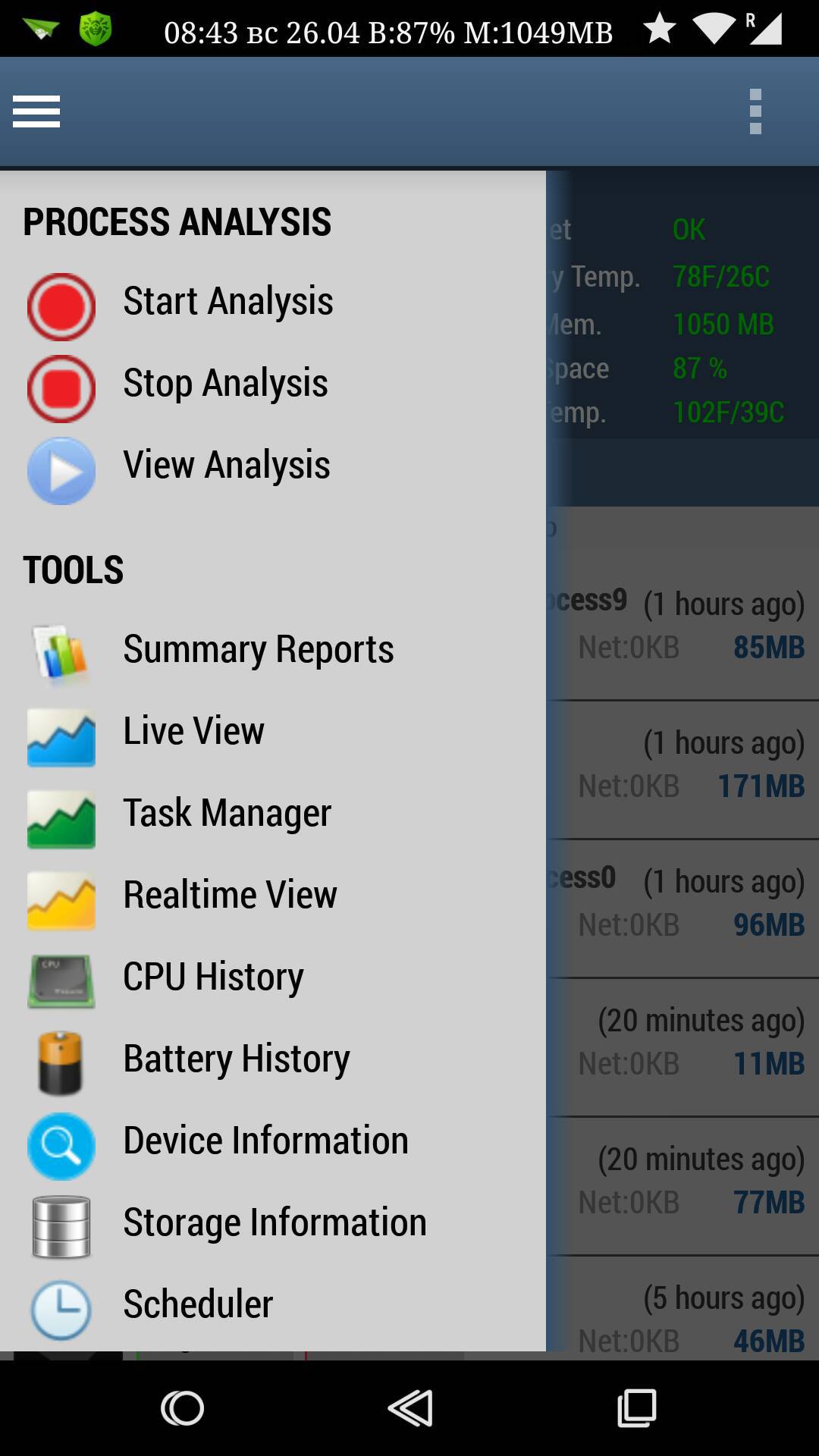Select Stop Analysis
Viewport: 819px width, 1456px height.
tap(273, 384)
